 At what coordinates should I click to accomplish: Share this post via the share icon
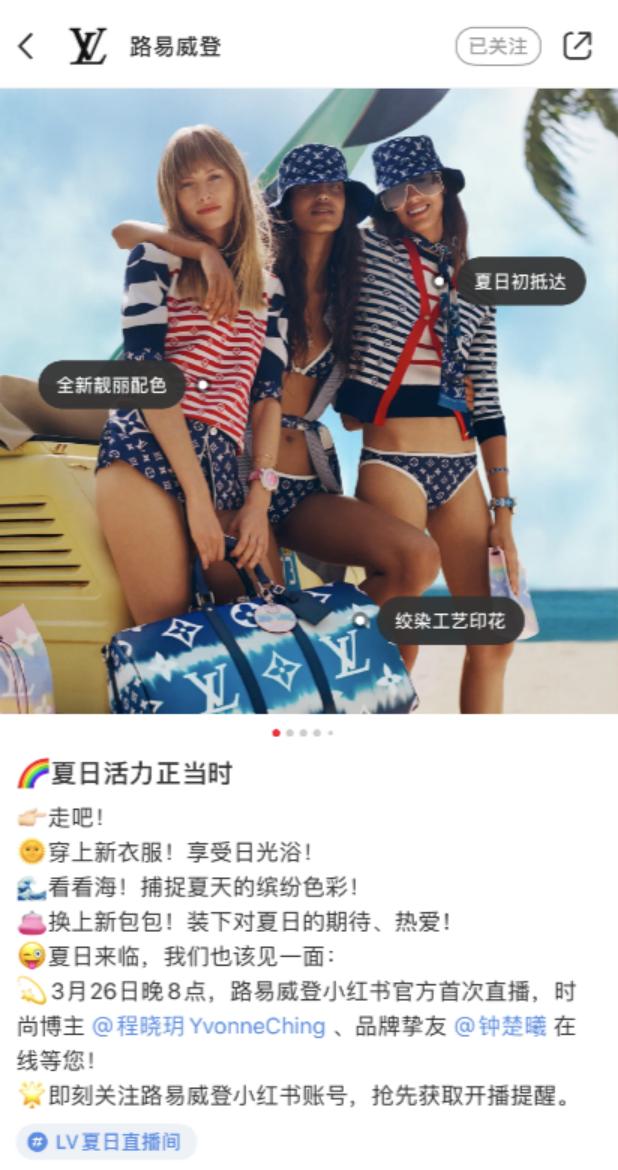(578, 46)
